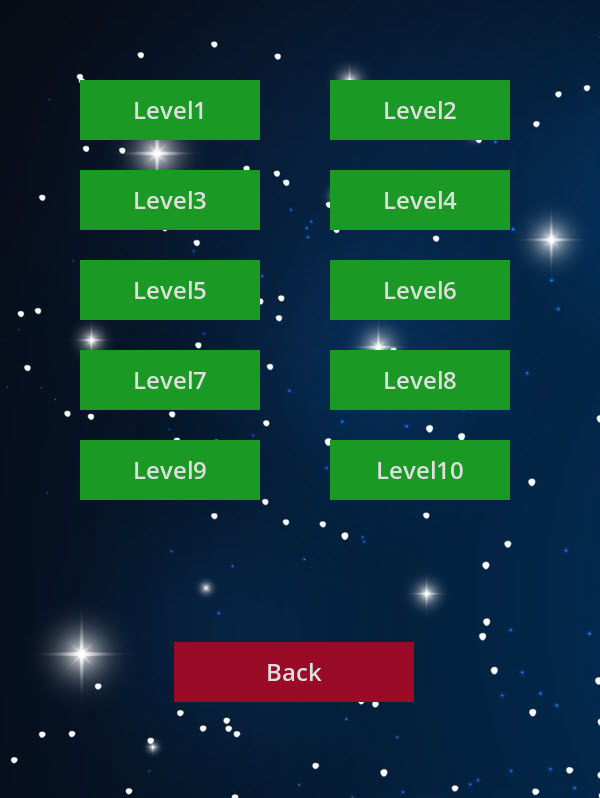Go to Level10

420,470
